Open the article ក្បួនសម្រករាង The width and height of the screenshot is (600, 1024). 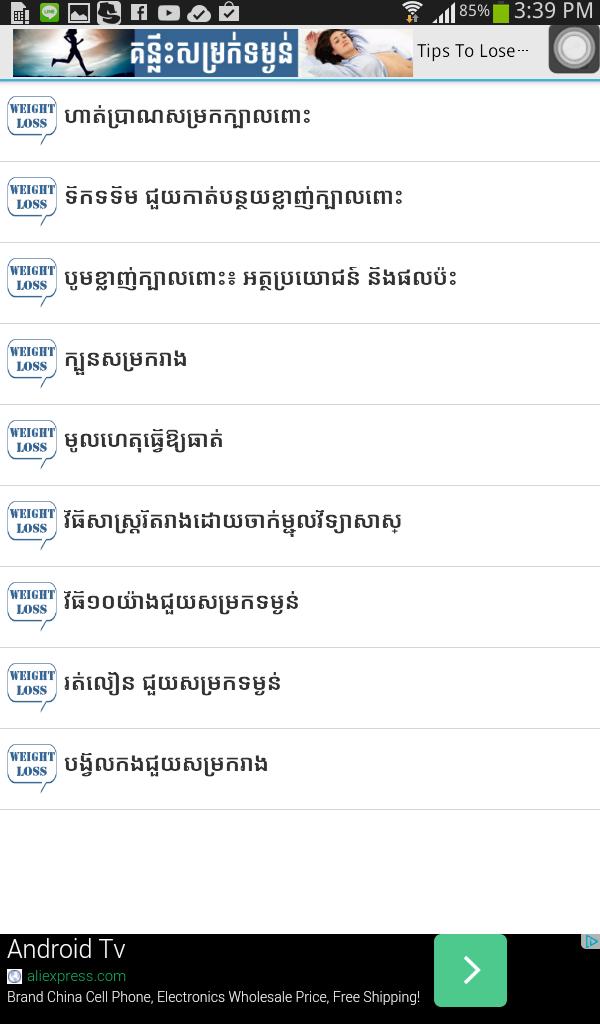pos(300,363)
